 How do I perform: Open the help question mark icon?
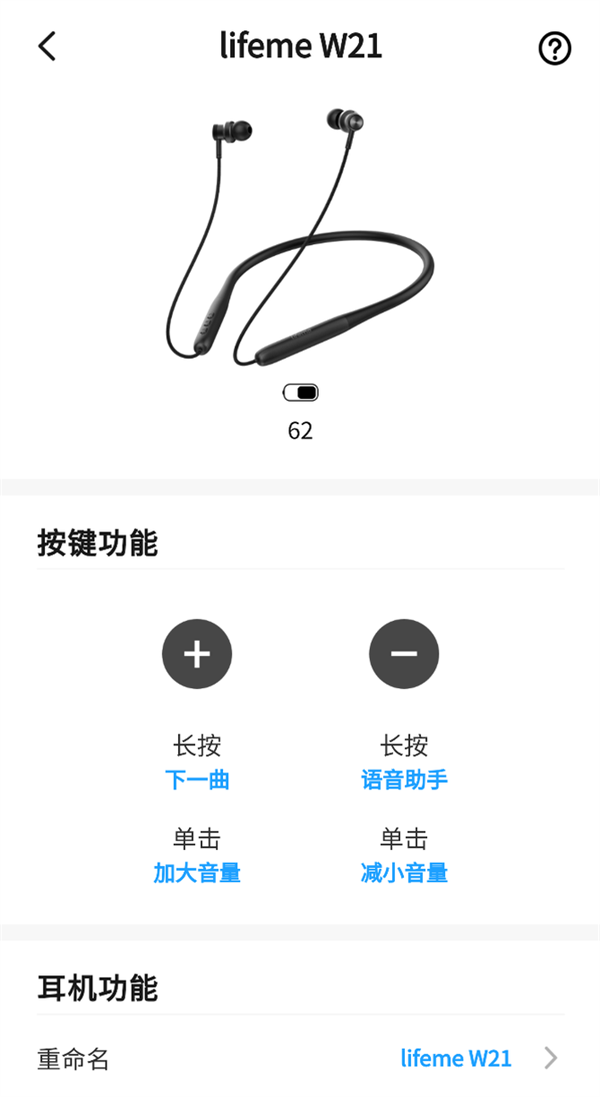pos(555,49)
